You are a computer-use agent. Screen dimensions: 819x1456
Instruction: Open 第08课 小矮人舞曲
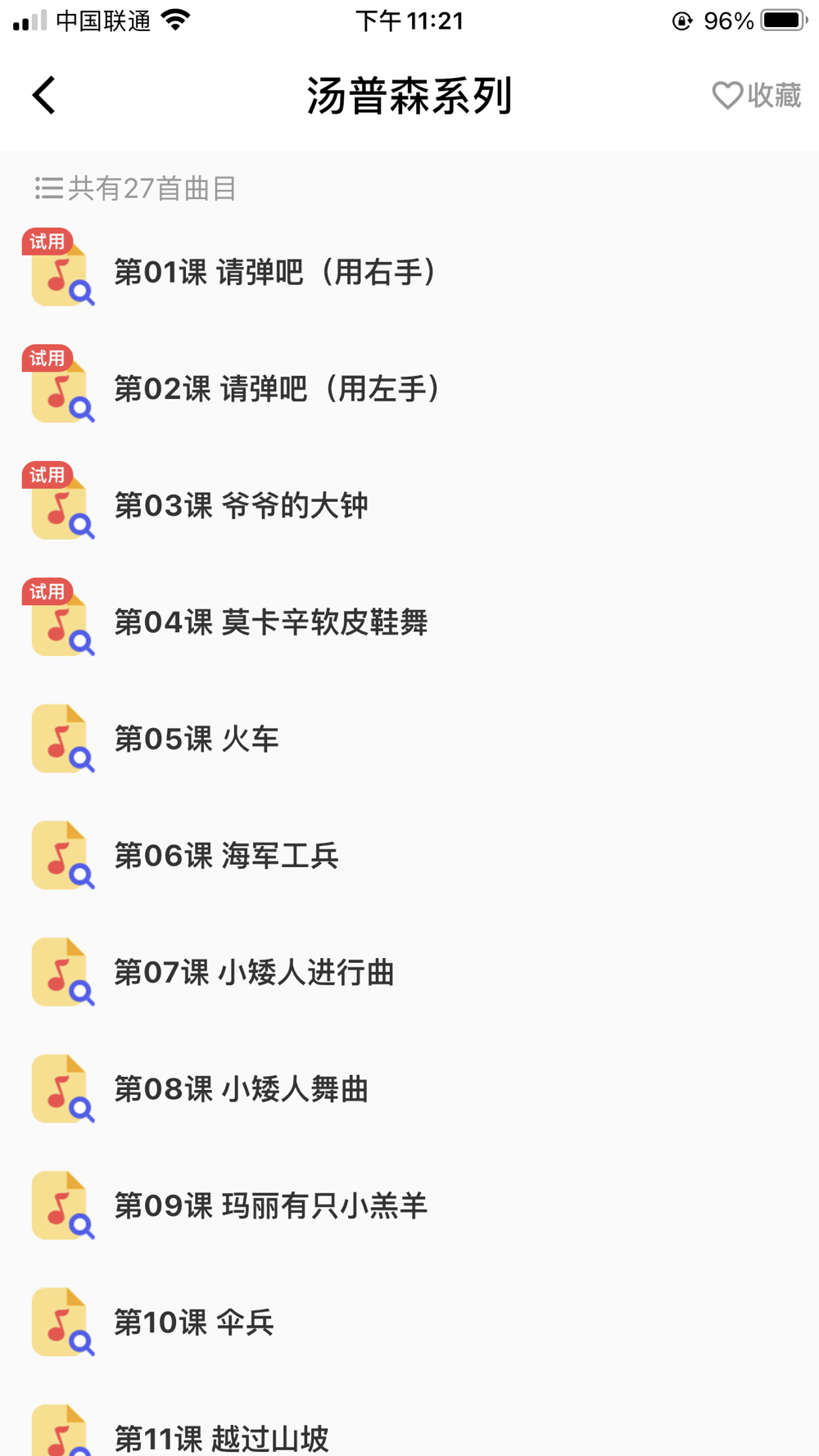point(409,1089)
